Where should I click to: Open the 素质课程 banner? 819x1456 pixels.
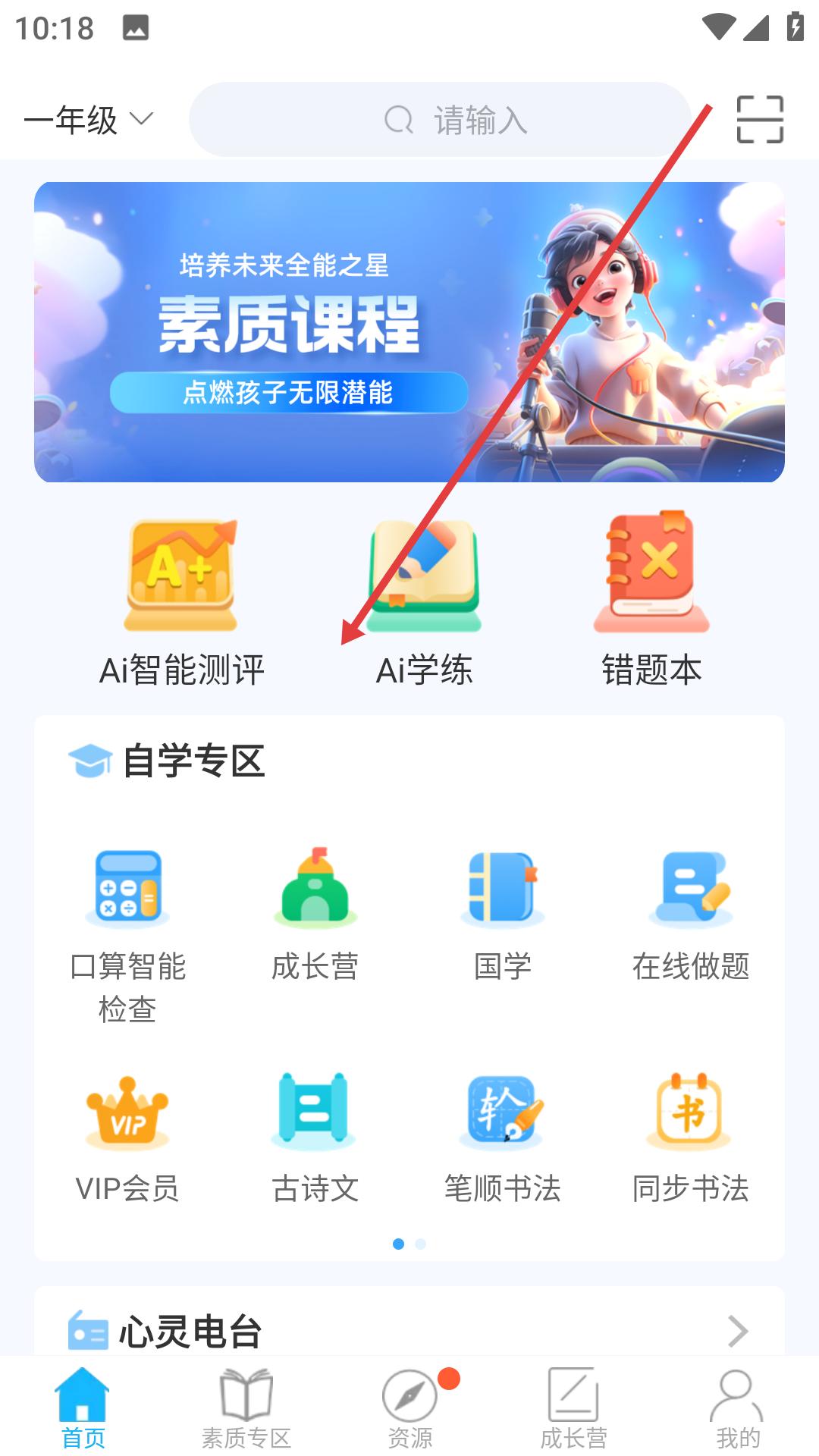[409, 332]
